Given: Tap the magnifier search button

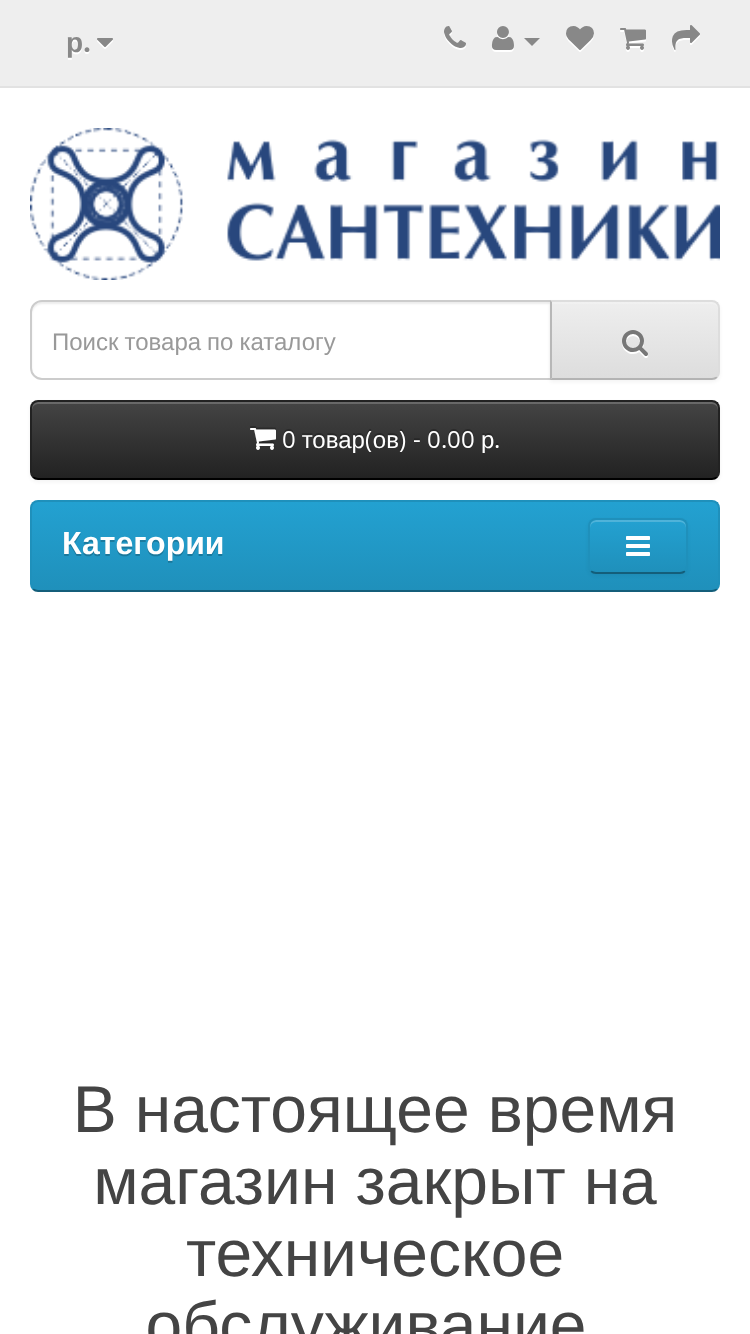Looking at the screenshot, I should (635, 341).
